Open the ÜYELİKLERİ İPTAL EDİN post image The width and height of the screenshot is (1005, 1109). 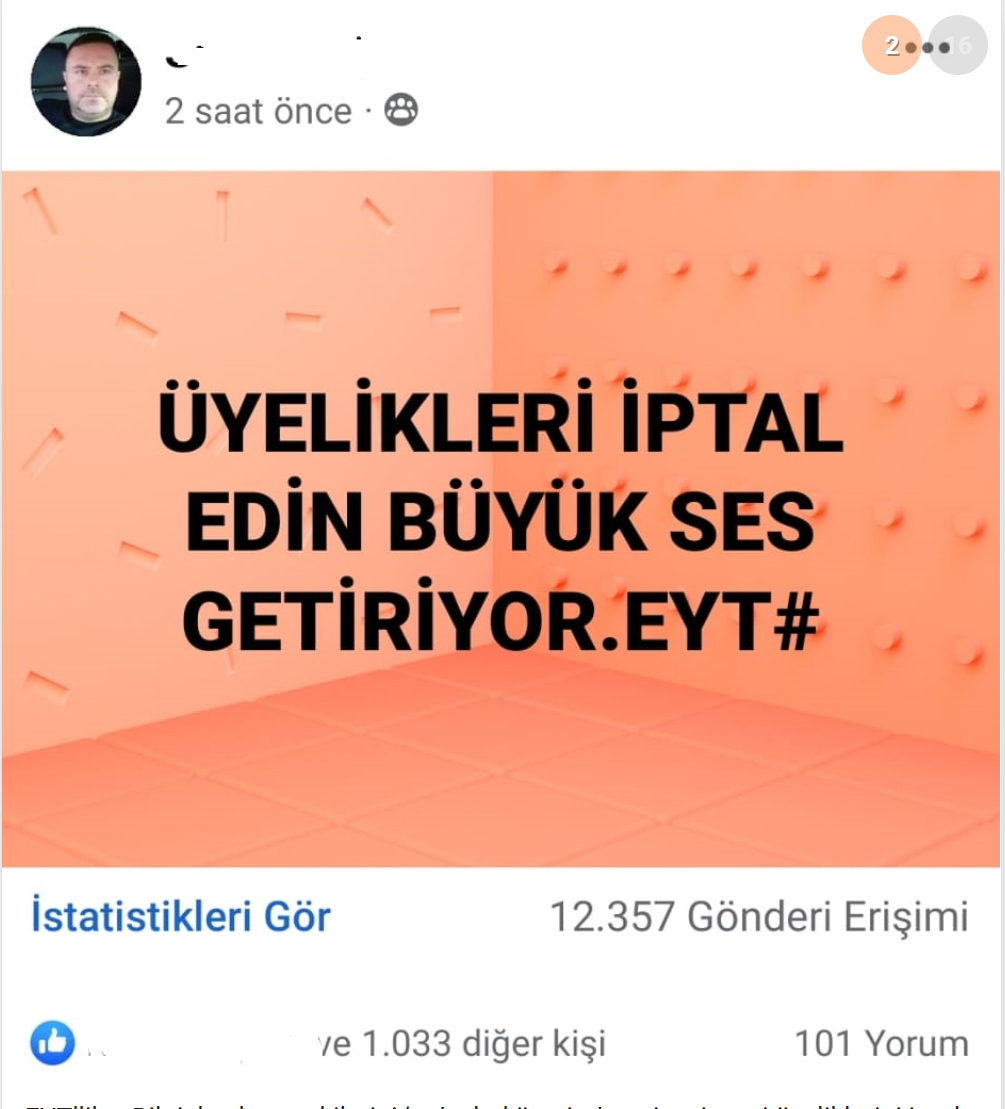(500, 518)
